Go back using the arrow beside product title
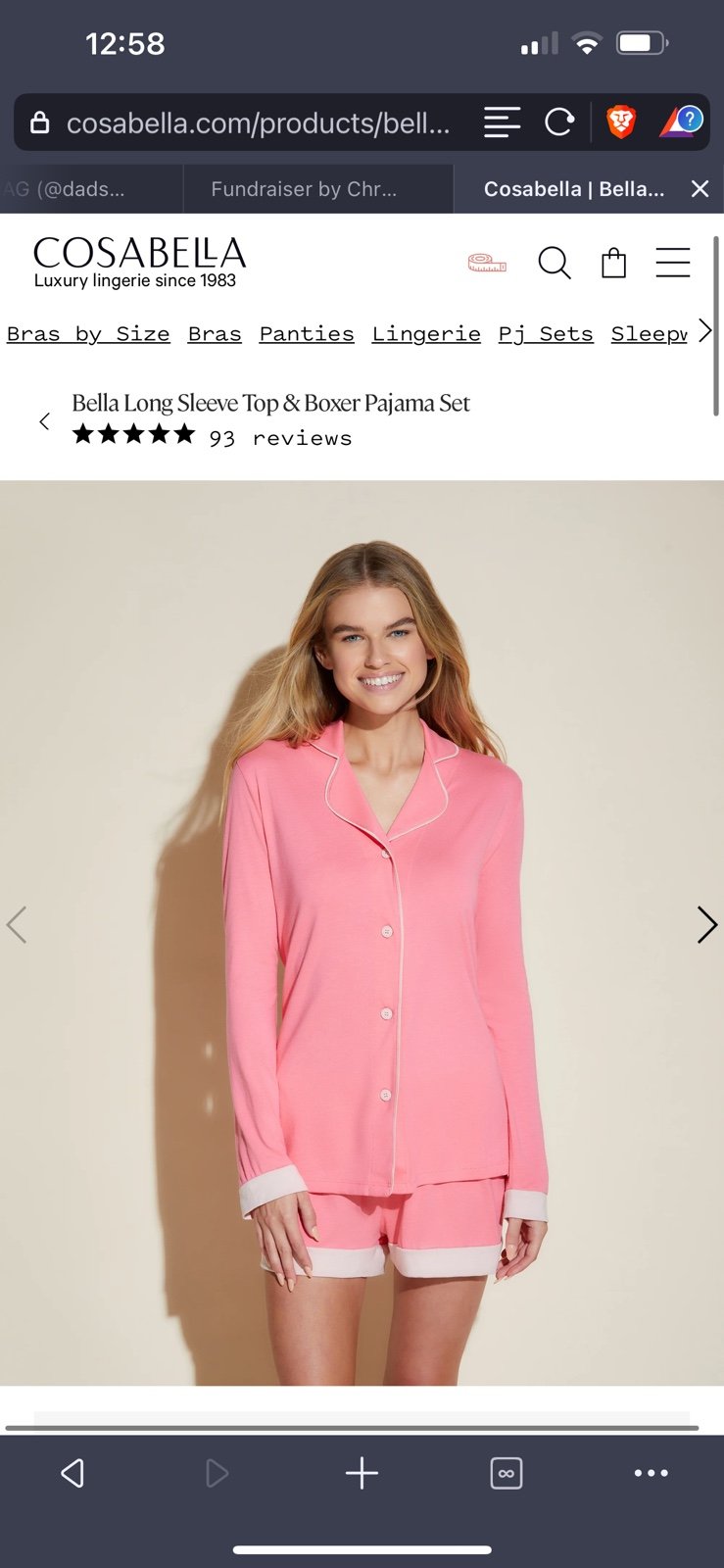This screenshot has width=724, height=1568. coord(44,421)
